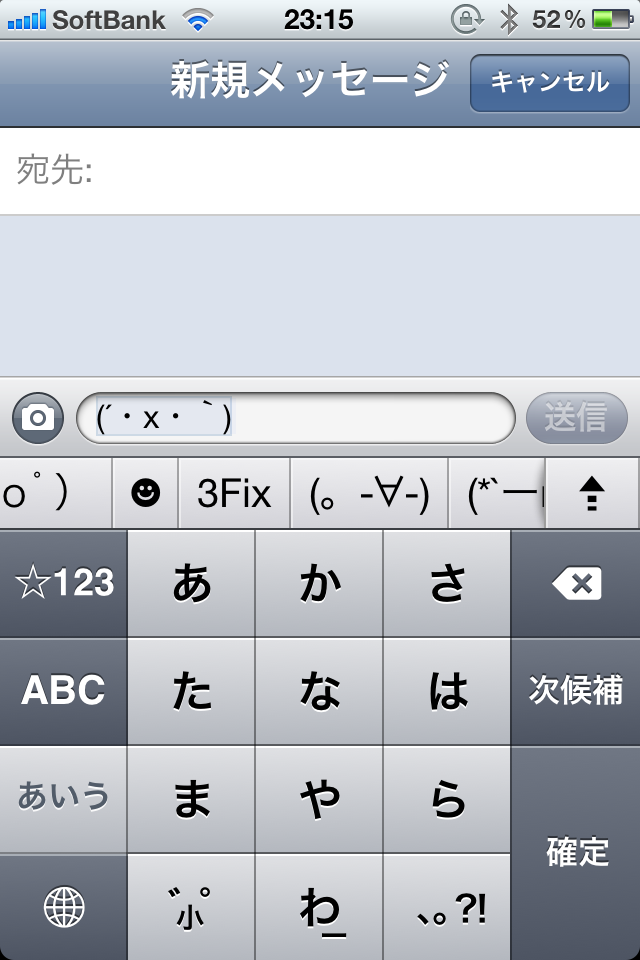Pick the (。-∀-) emoticon candidate

point(369,494)
